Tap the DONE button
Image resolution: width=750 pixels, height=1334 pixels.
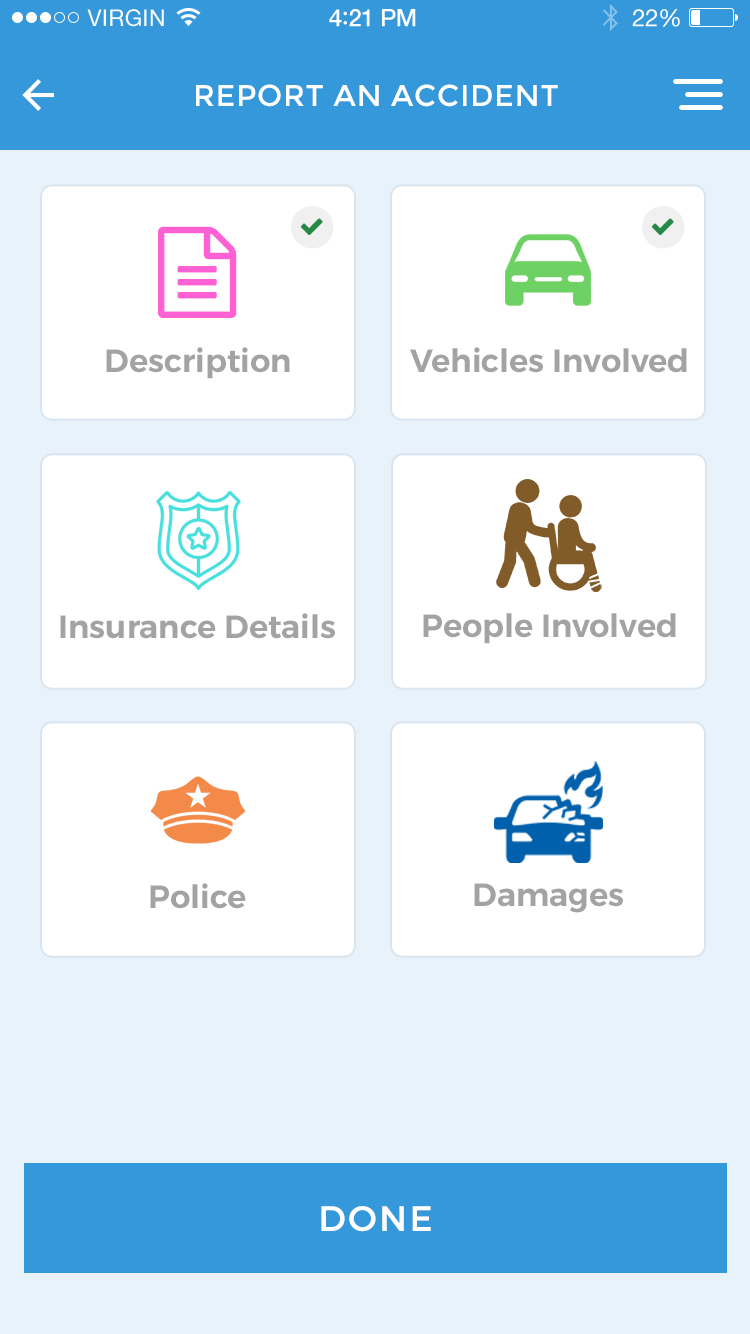tap(375, 1218)
